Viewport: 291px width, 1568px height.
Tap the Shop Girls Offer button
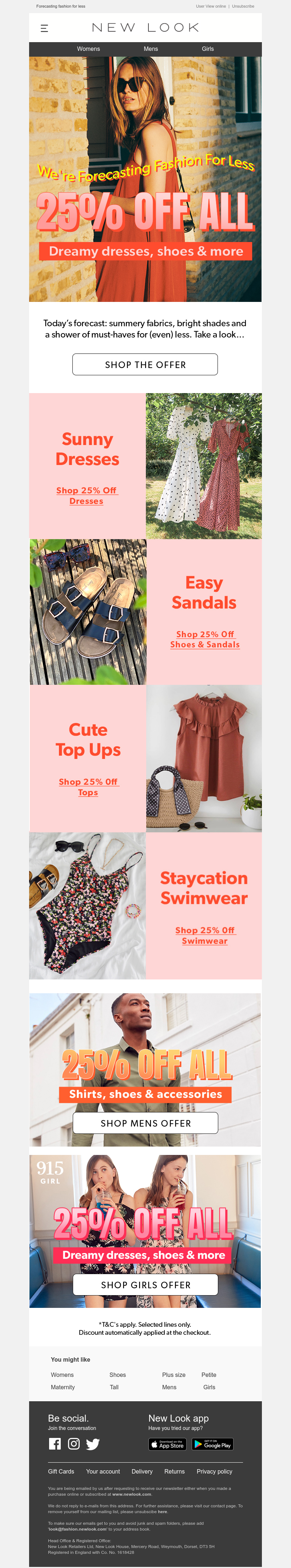coord(145,1284)
